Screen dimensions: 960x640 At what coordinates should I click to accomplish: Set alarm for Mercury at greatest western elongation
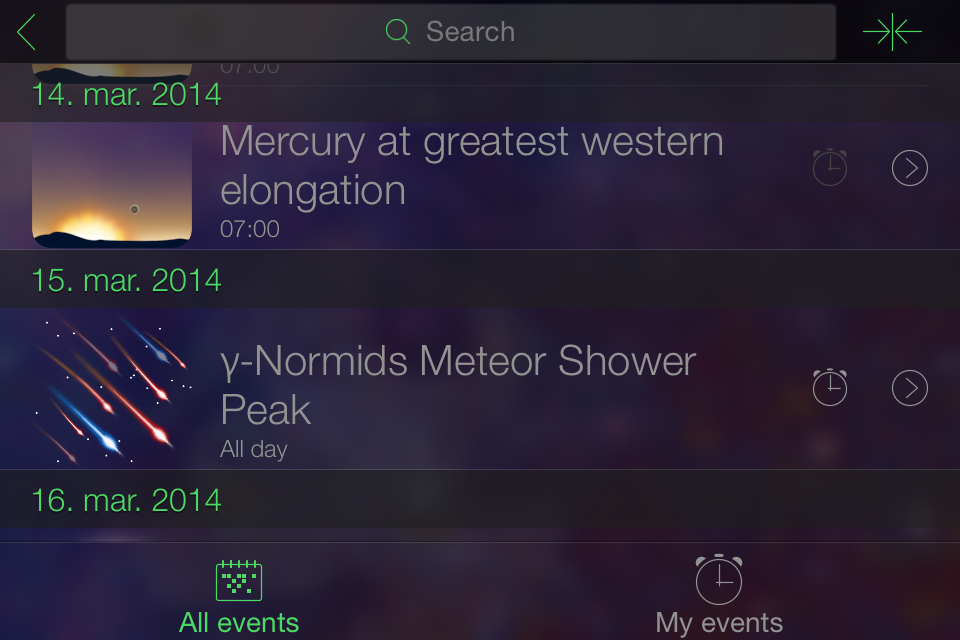[830, 168]
